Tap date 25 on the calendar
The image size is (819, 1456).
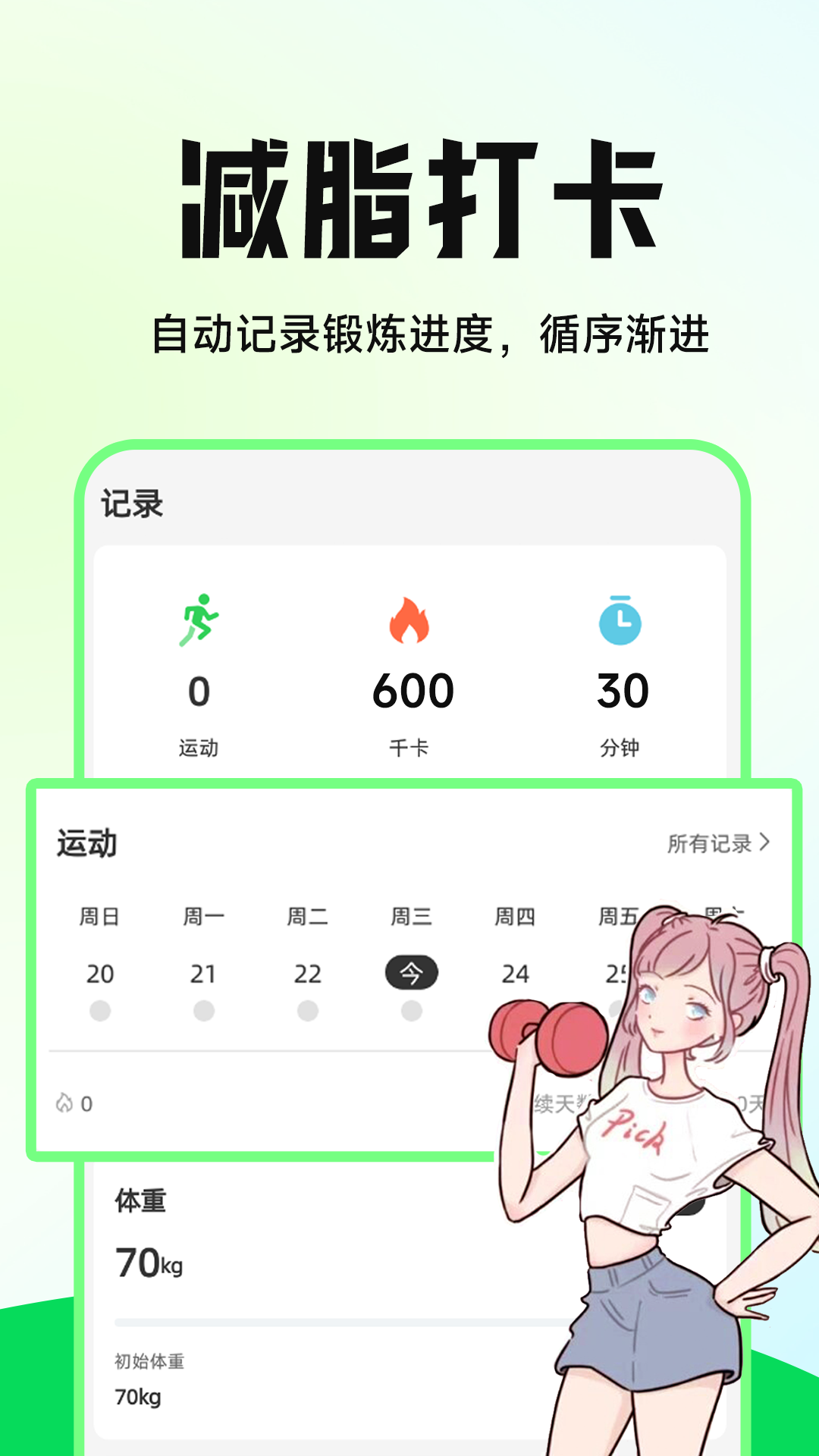pyautogui.click(x=617, y=973)
